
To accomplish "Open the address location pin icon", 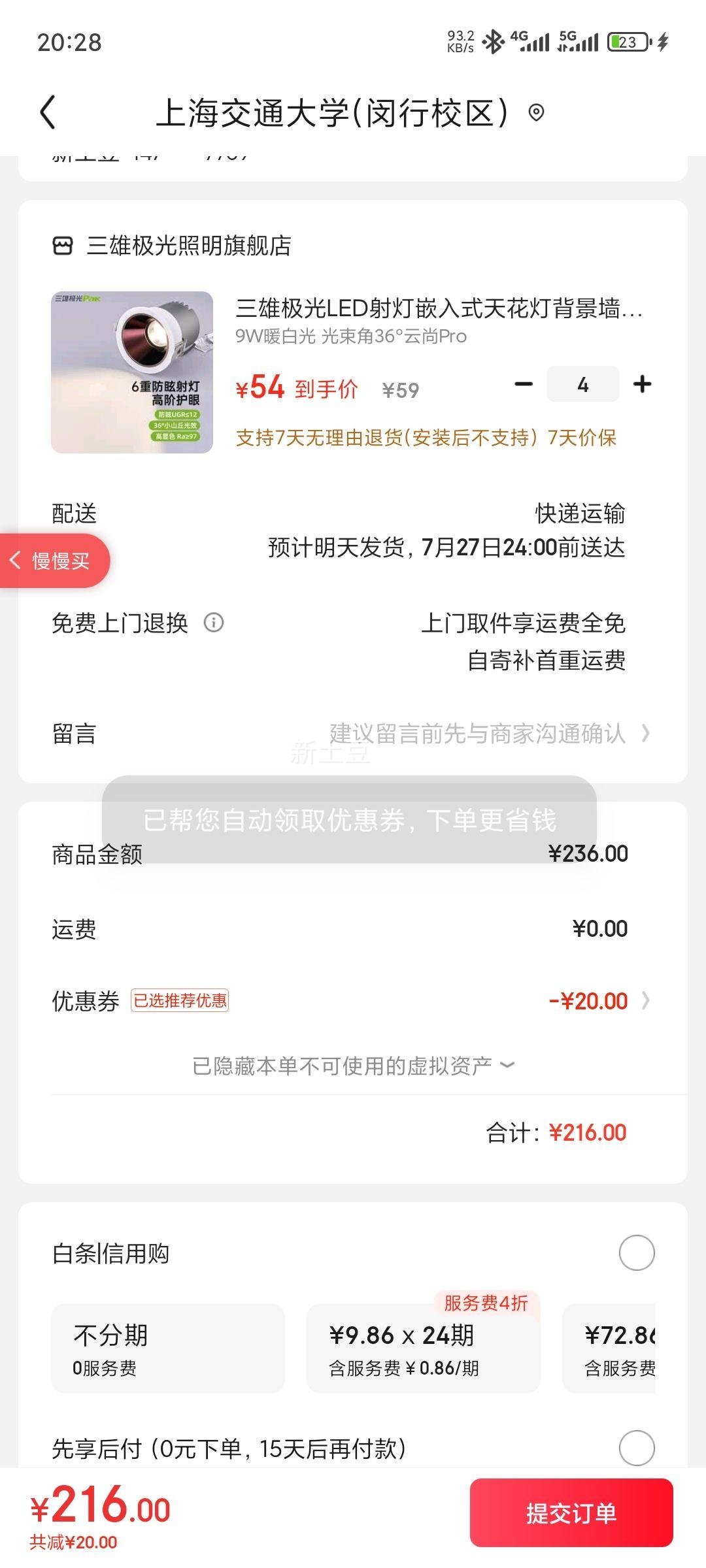I will tap(536, 112).
